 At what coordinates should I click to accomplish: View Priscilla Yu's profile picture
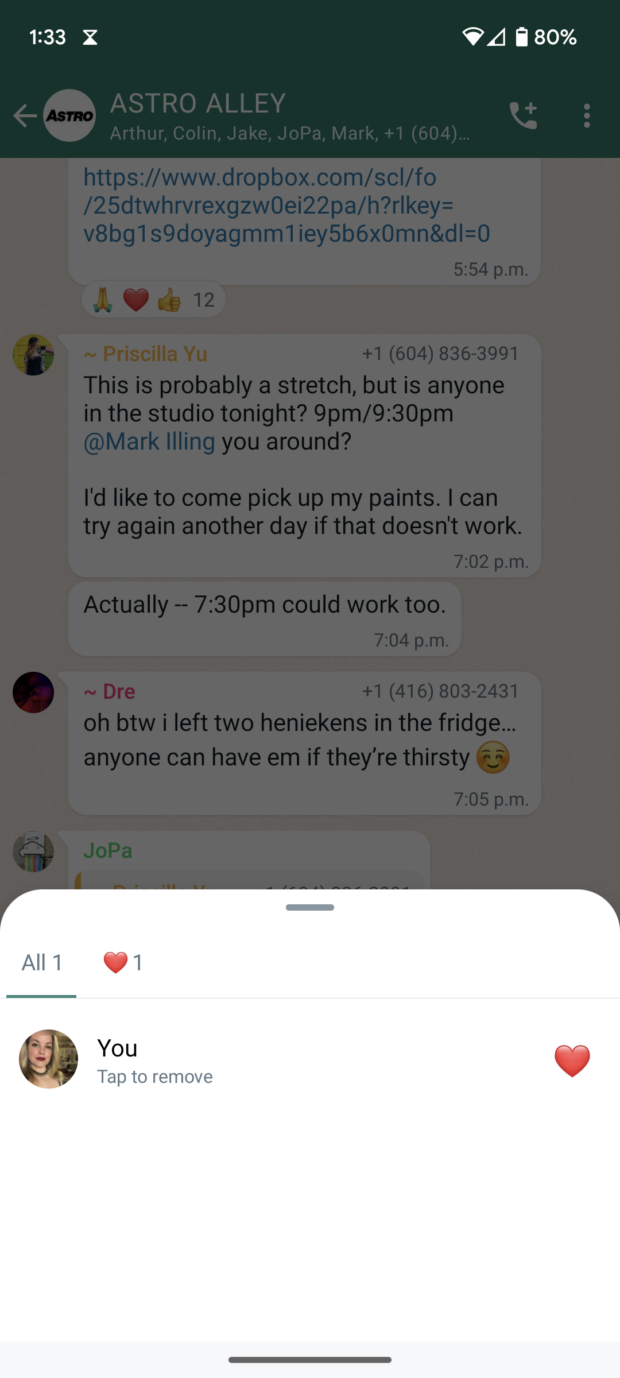(x=33, y=355)
